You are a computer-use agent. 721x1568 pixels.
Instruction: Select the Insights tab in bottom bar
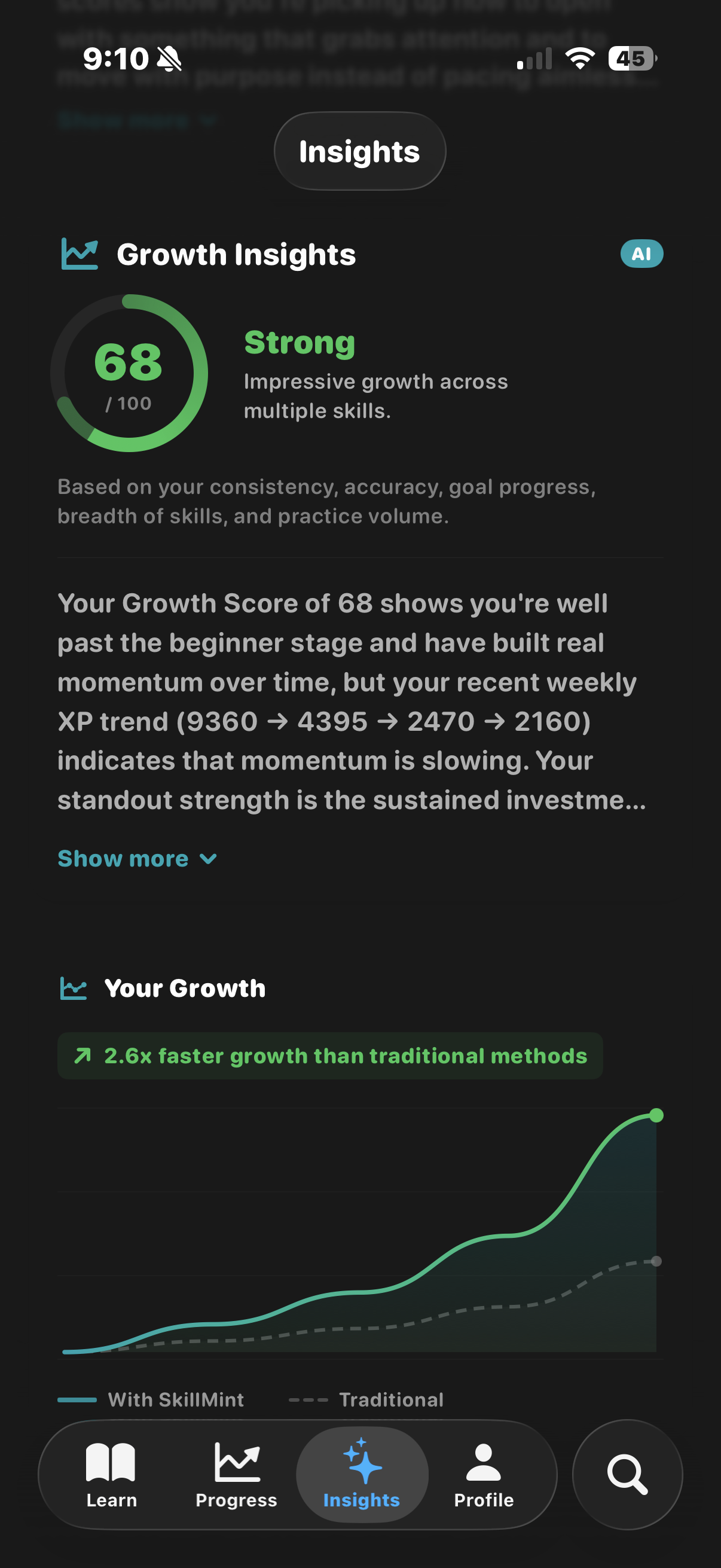362,1474
